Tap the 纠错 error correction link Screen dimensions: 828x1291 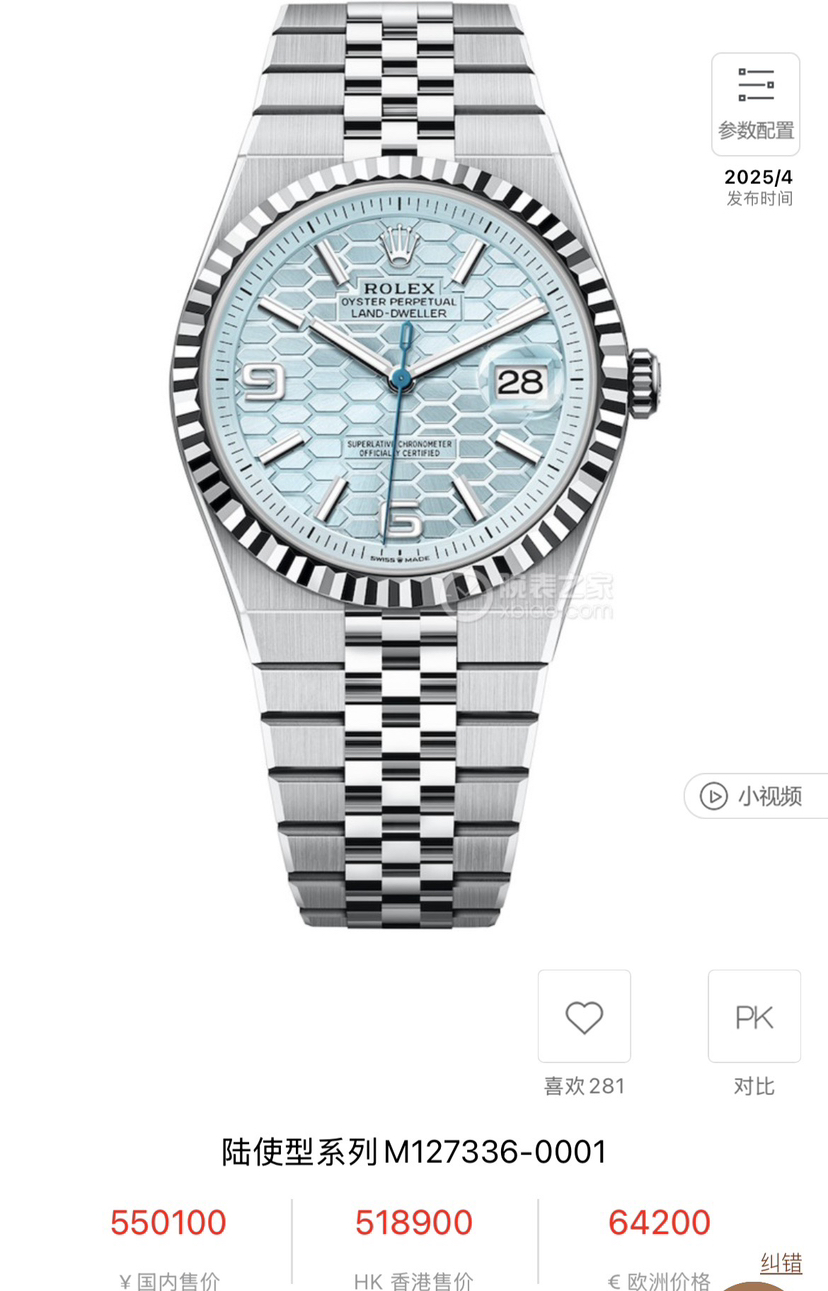pyautogui.click(x=781, y=1263)
